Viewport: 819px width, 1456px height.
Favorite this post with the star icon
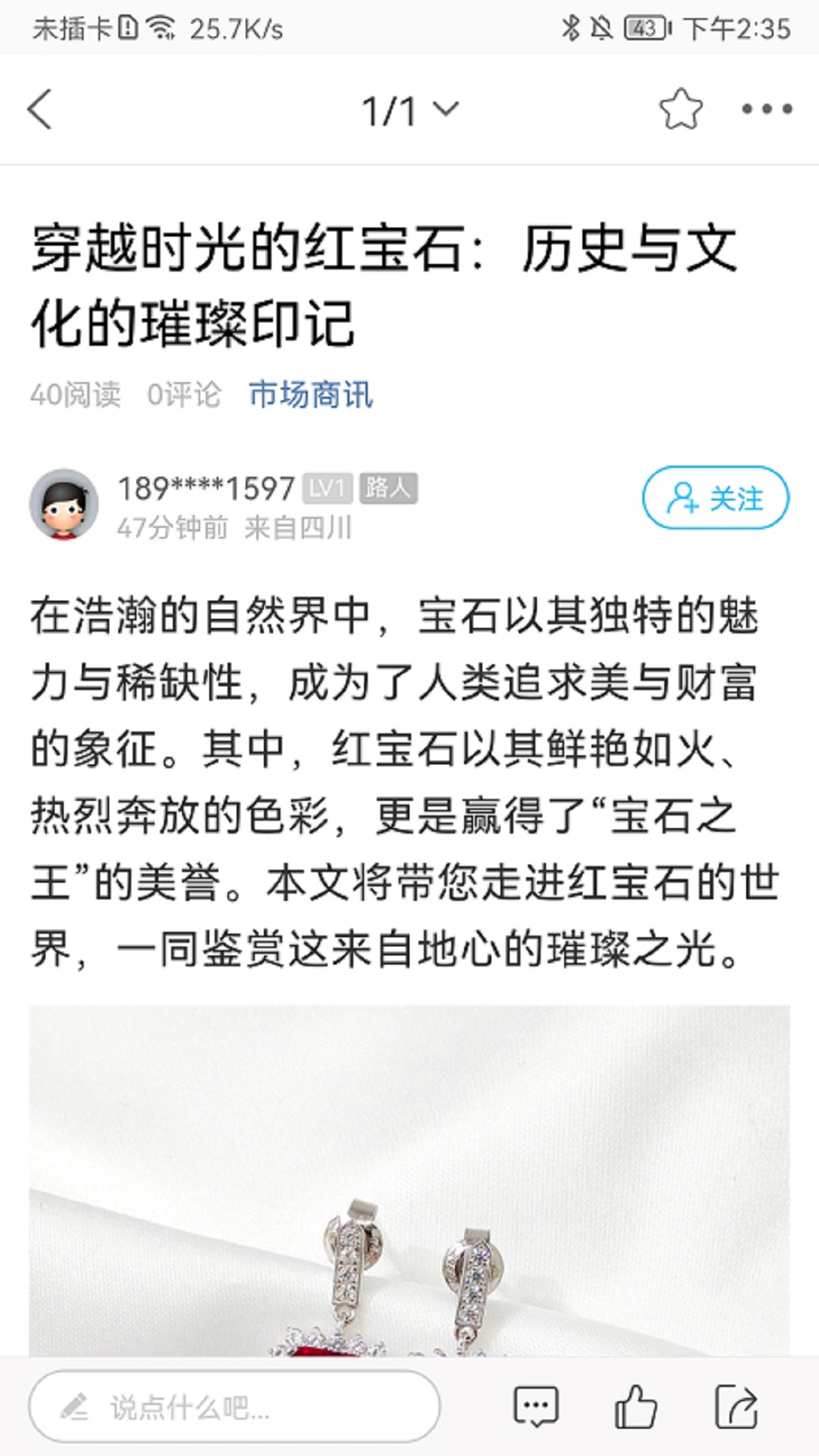pyautogui.click(x=680, y=110)
